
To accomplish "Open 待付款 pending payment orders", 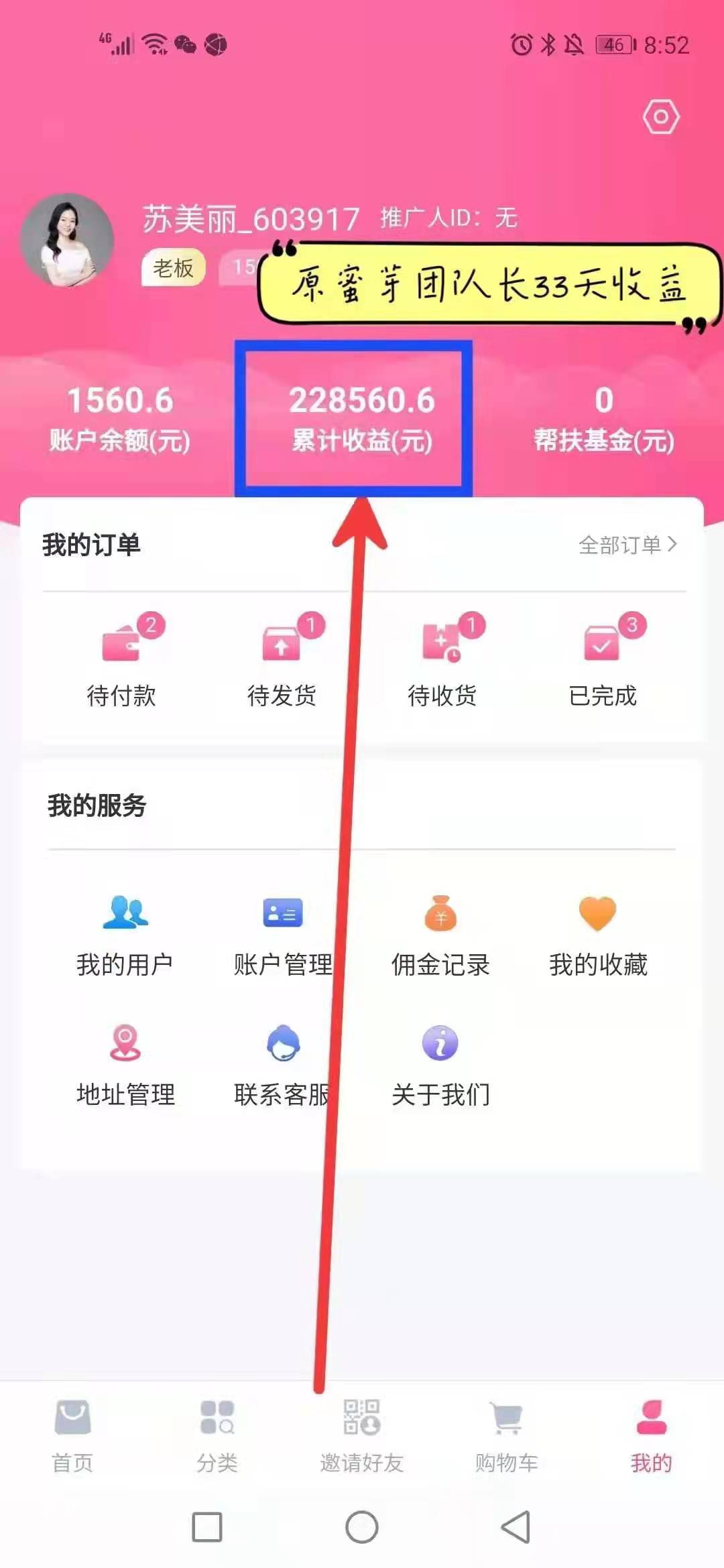I will click(x=121, y=660).
